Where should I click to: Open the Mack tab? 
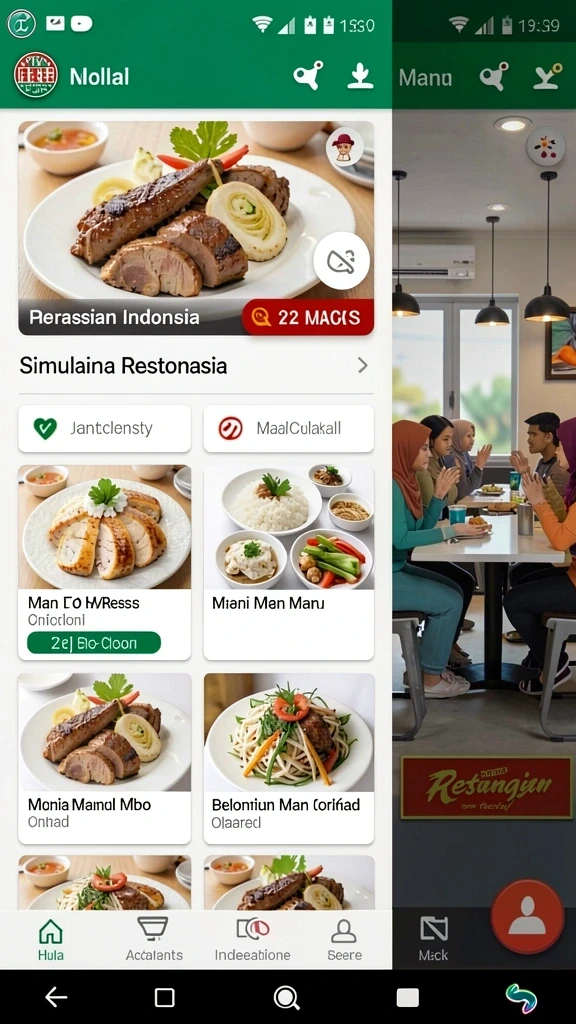[x=434, y=939]
